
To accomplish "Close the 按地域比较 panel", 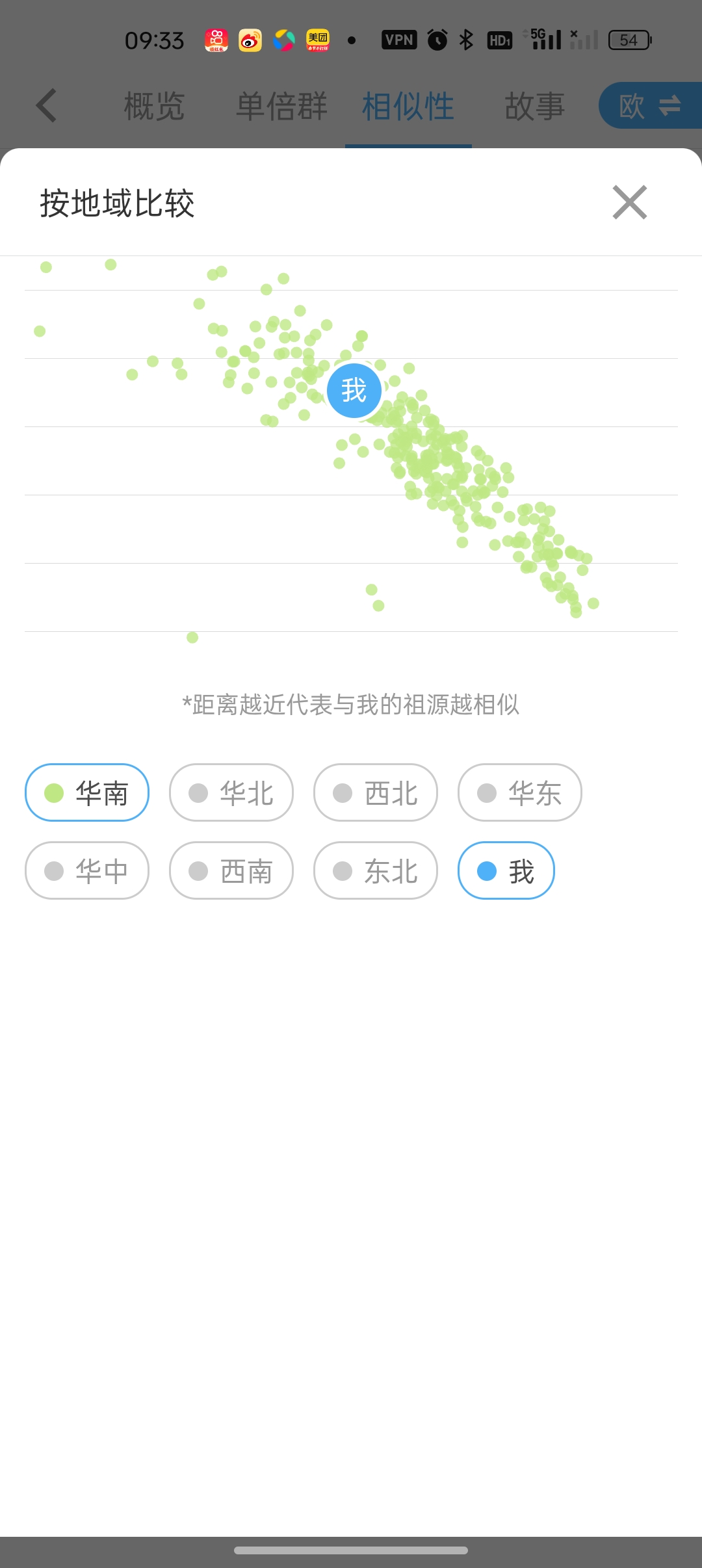I will (x=629, y=202).
